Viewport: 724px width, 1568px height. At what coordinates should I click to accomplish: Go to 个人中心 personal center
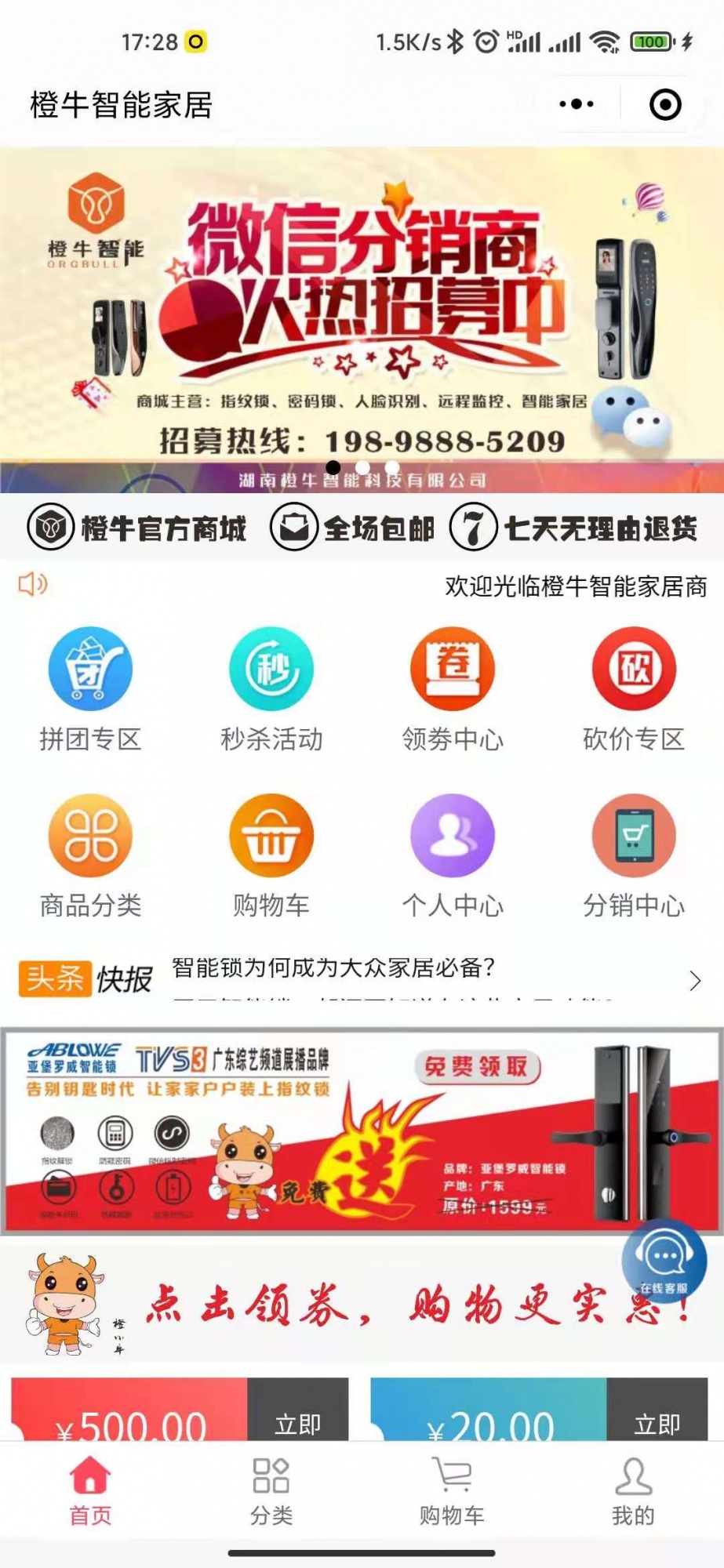point(453,855)
